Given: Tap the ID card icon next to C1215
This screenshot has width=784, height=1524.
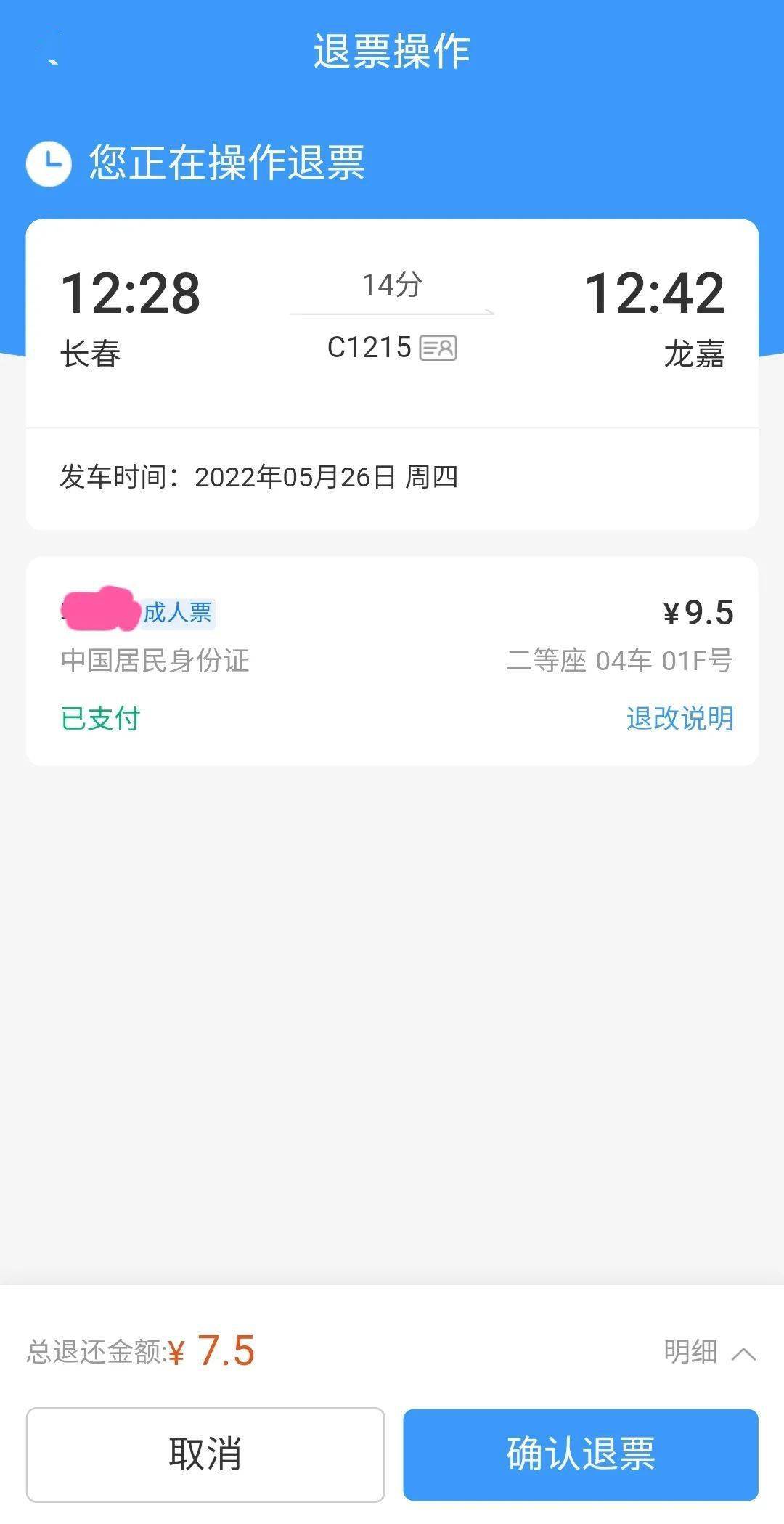Looking at the screenshot, I should (x=440, y=348).
